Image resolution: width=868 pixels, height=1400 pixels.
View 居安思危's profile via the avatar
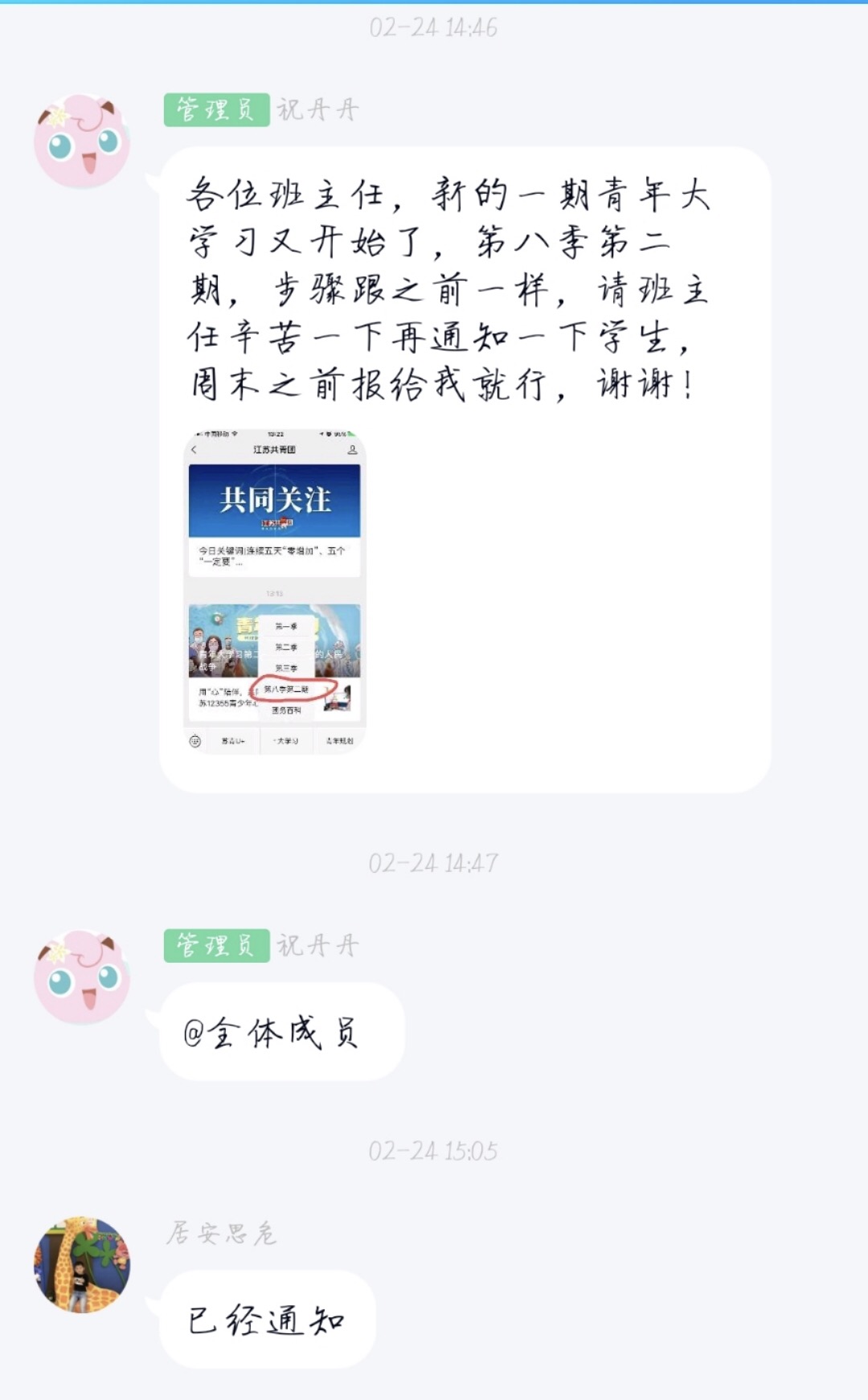[x=82, y=1265]
